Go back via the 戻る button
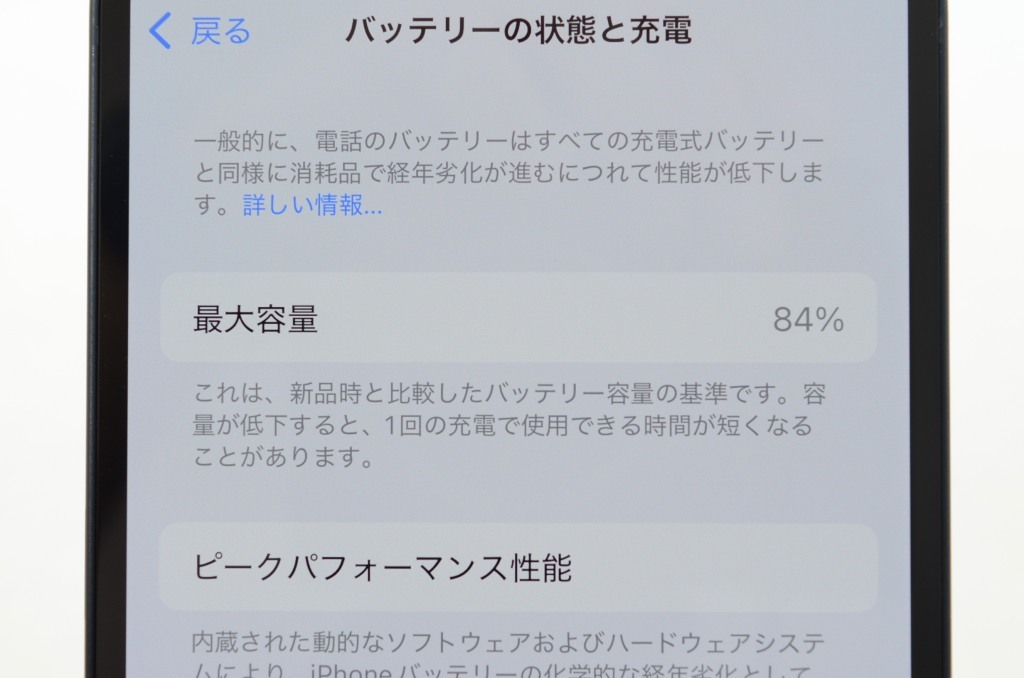 click(201, 31)
